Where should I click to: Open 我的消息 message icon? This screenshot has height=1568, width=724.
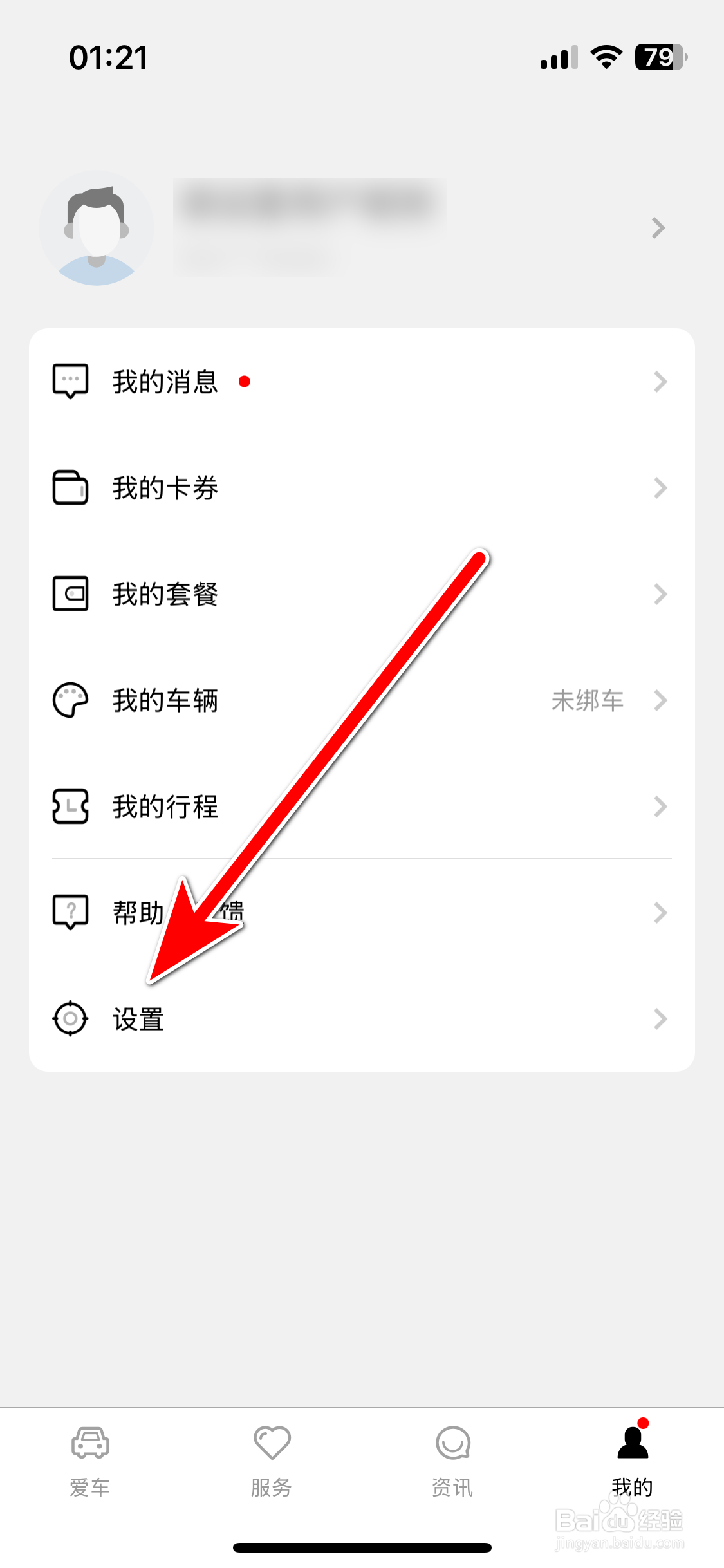[71, 381]
